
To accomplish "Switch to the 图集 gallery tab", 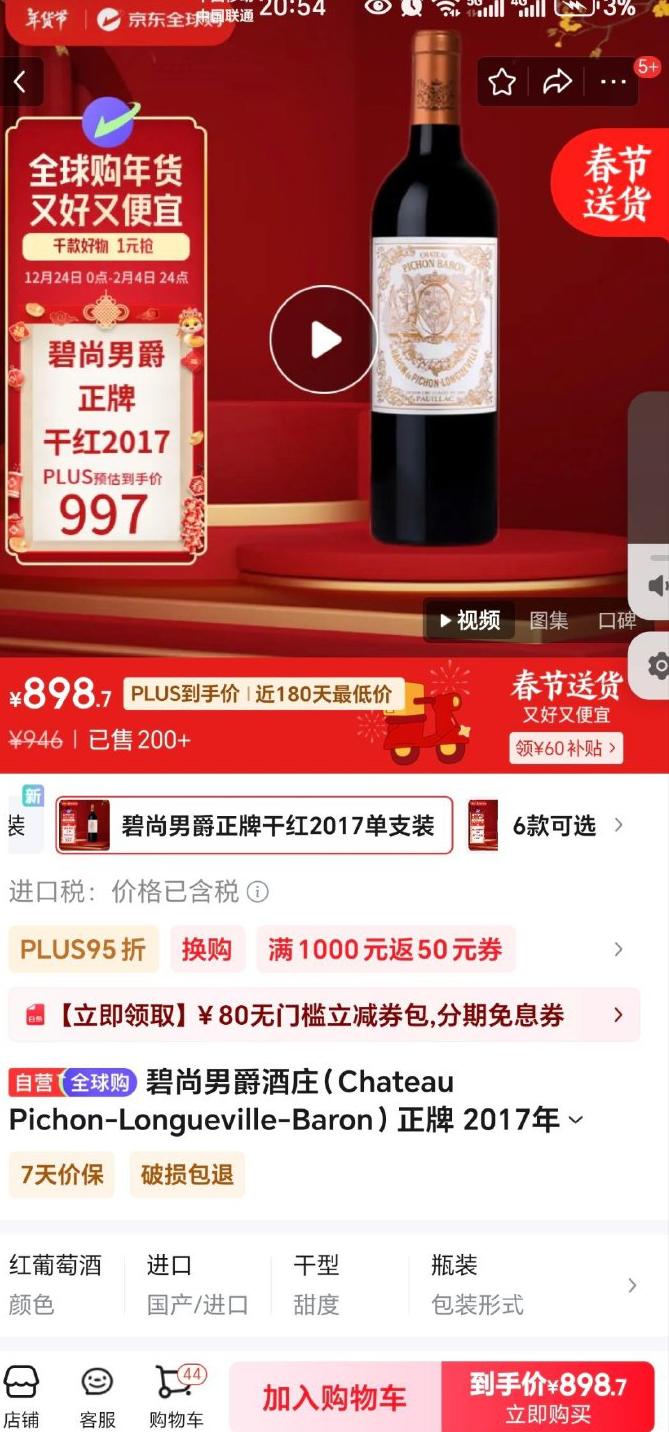I will pyautogui.click(x=548, y=620).
